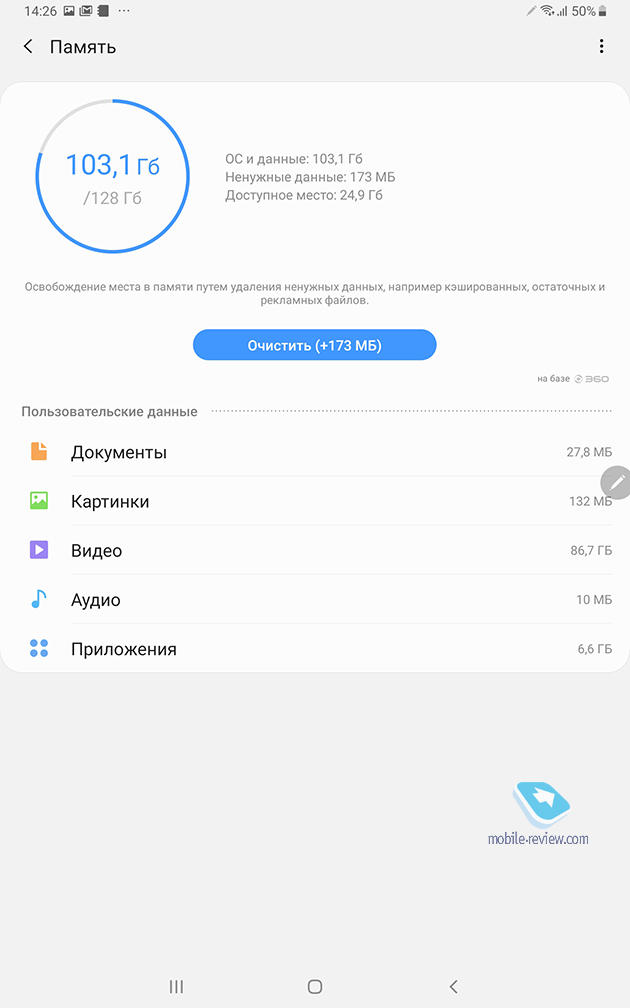This screenshot has height=1008, width=630.
Task: Open the three-dot overflow menu
Action: coord(601,46)
